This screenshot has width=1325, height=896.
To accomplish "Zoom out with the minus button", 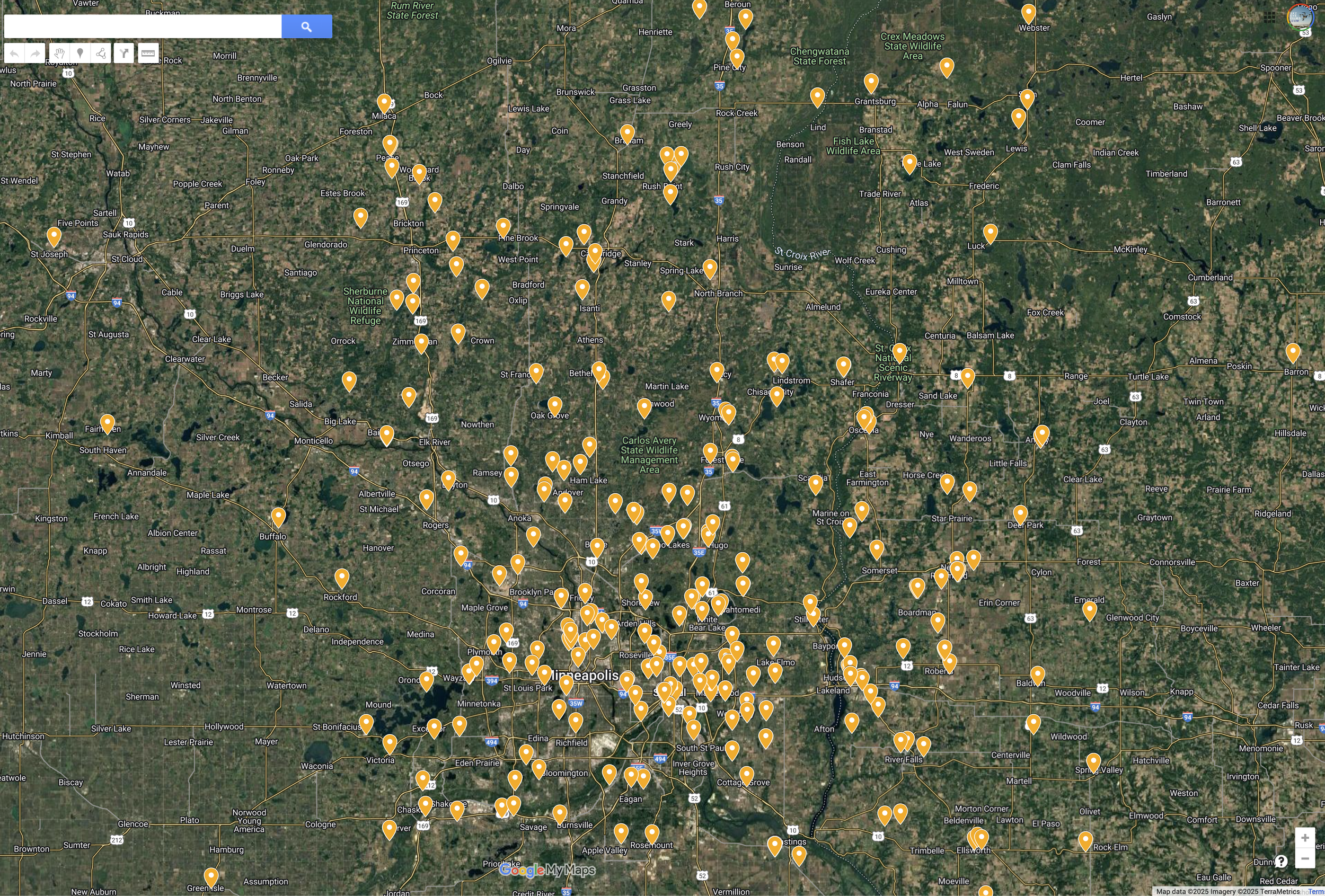I will [x=1304, y=858].
